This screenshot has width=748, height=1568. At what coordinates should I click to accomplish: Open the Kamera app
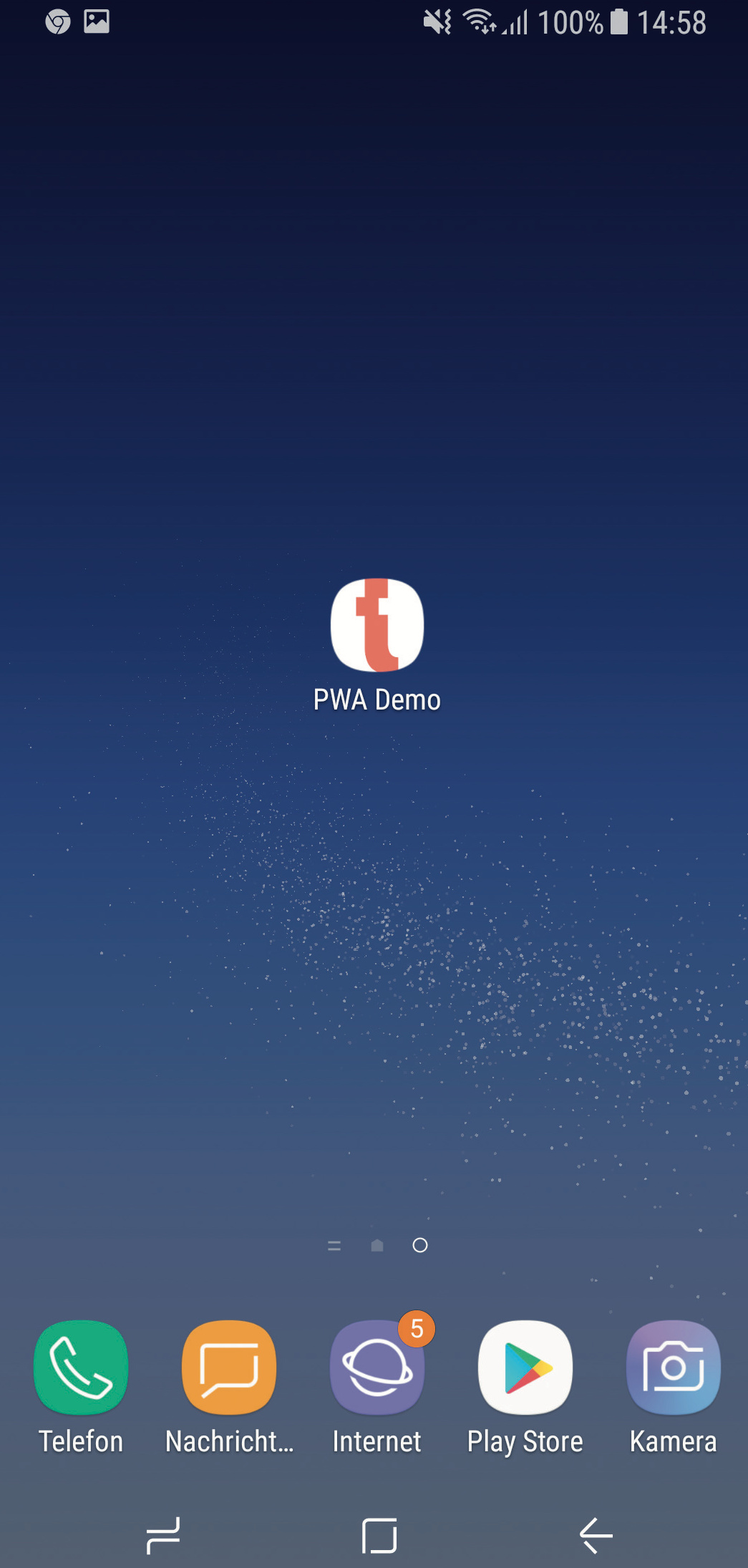[673, 1368]
